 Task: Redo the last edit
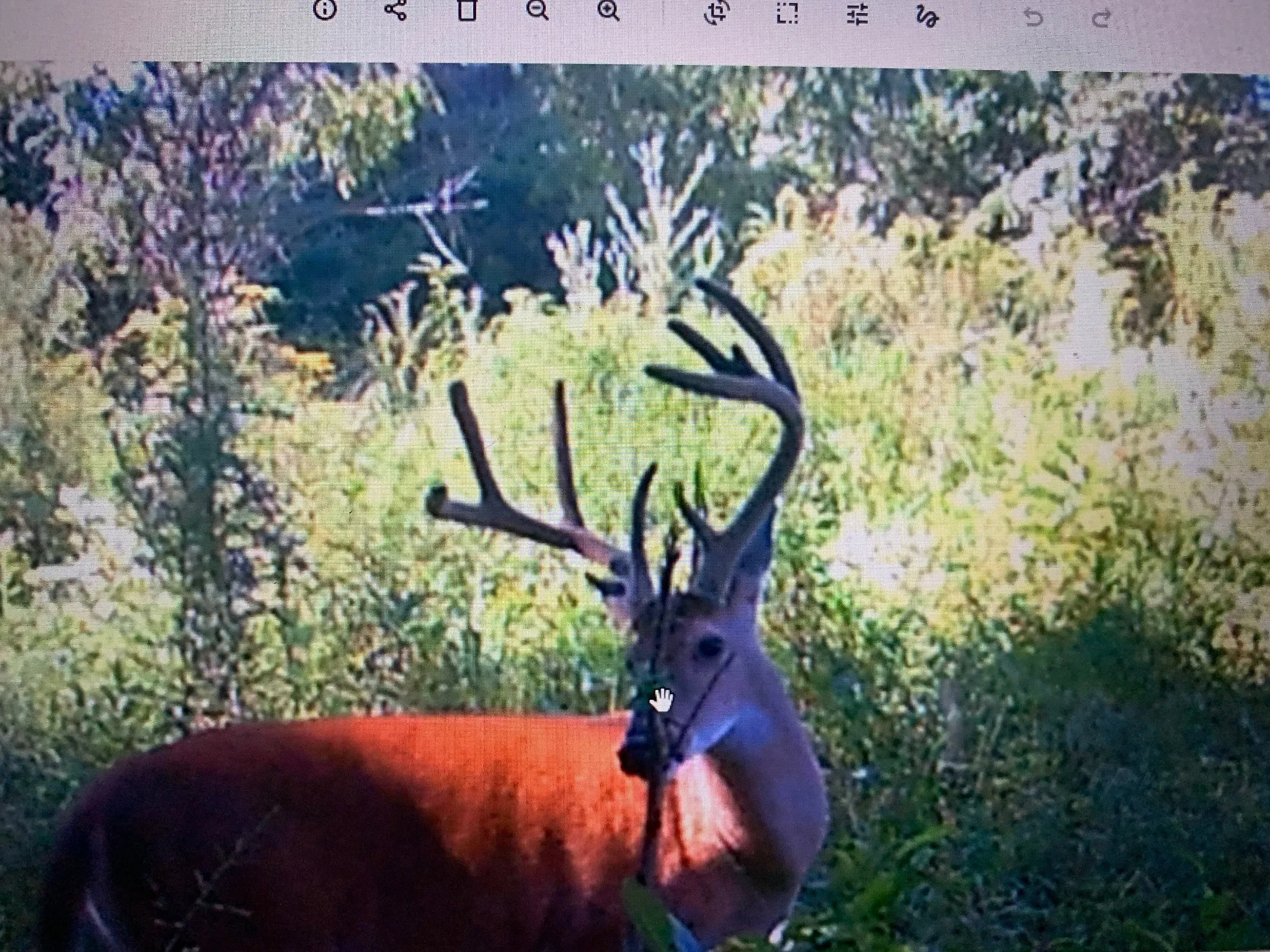(x=1101, y=19)
